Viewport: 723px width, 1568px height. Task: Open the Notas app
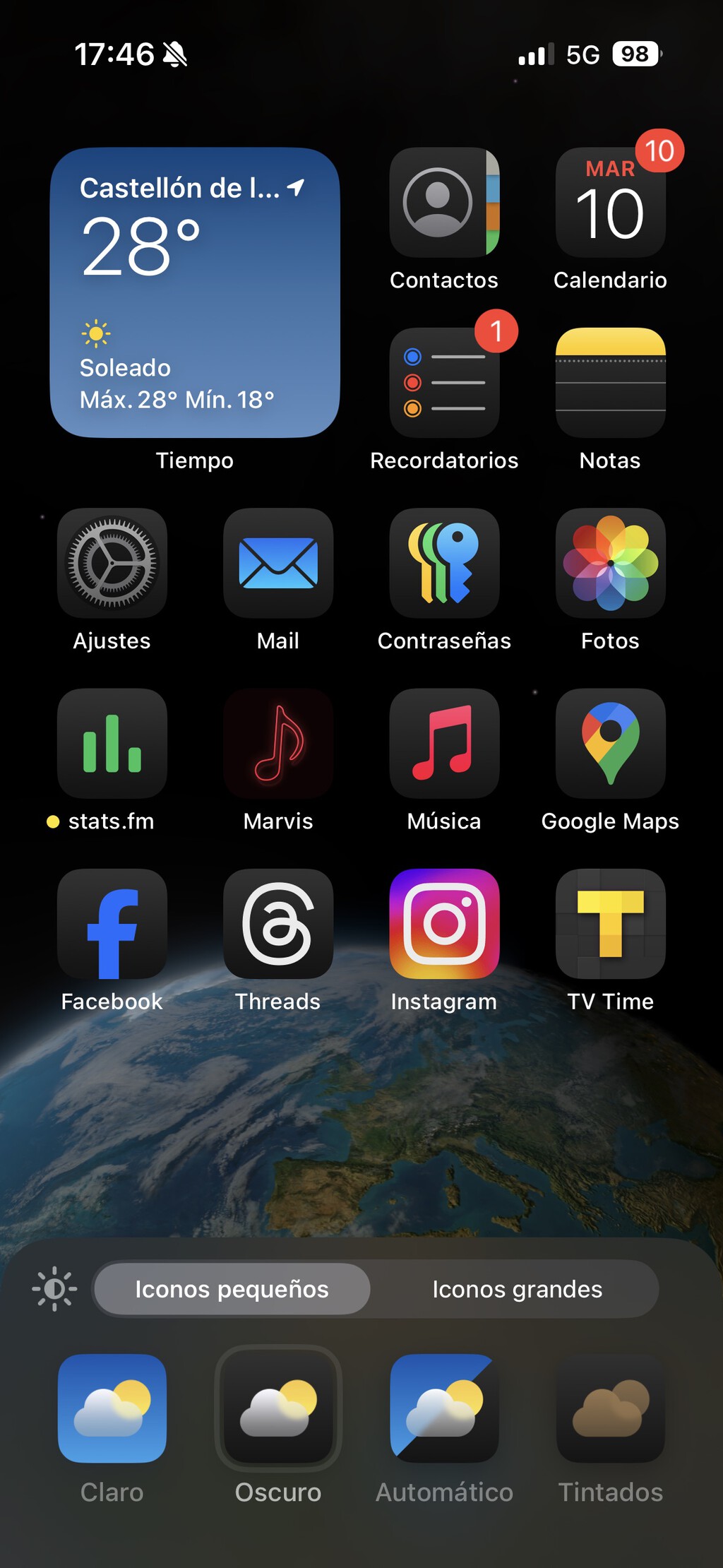click(x=610, y=385)
